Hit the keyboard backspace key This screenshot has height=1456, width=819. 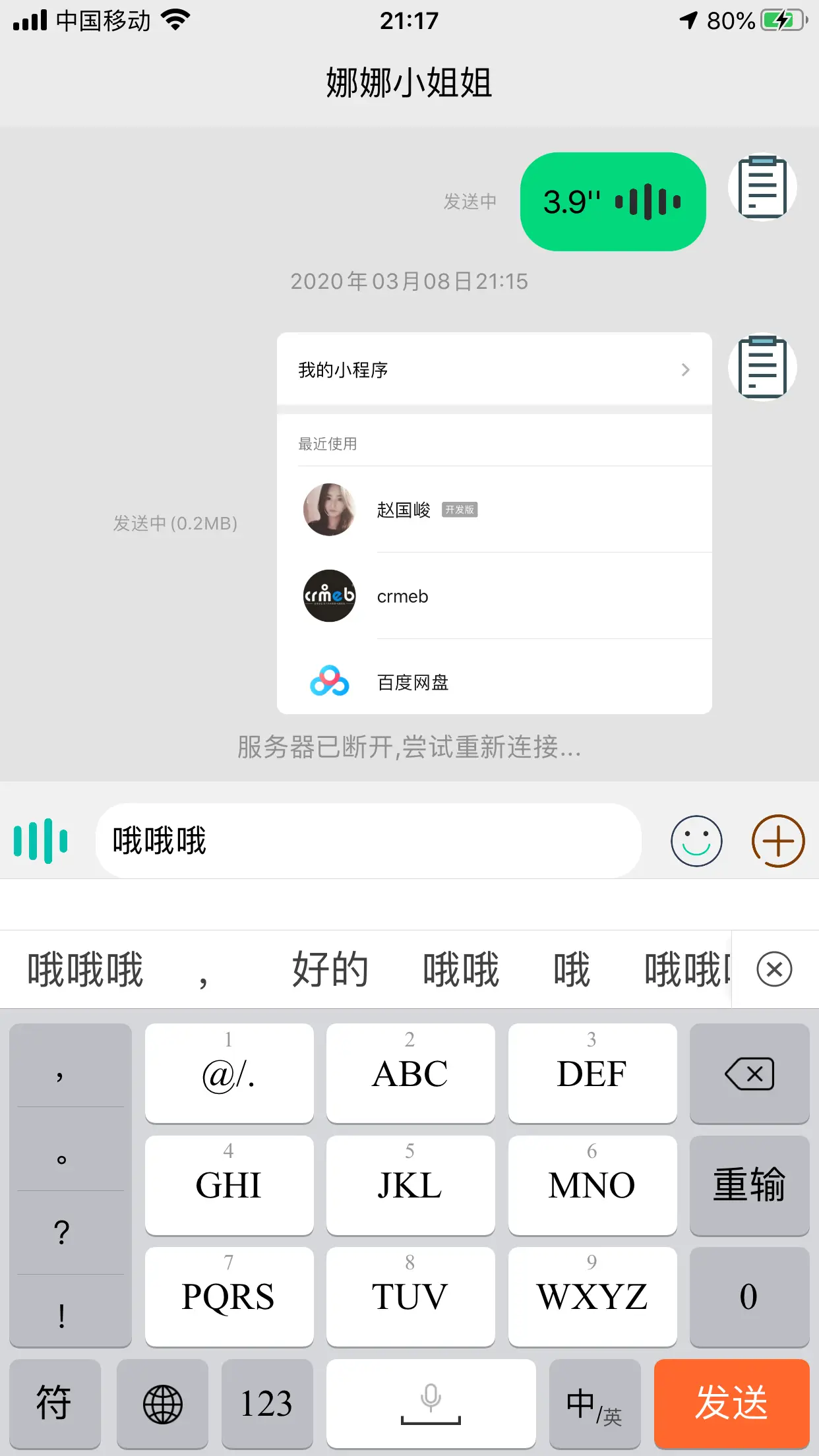tap(749, 1074)
